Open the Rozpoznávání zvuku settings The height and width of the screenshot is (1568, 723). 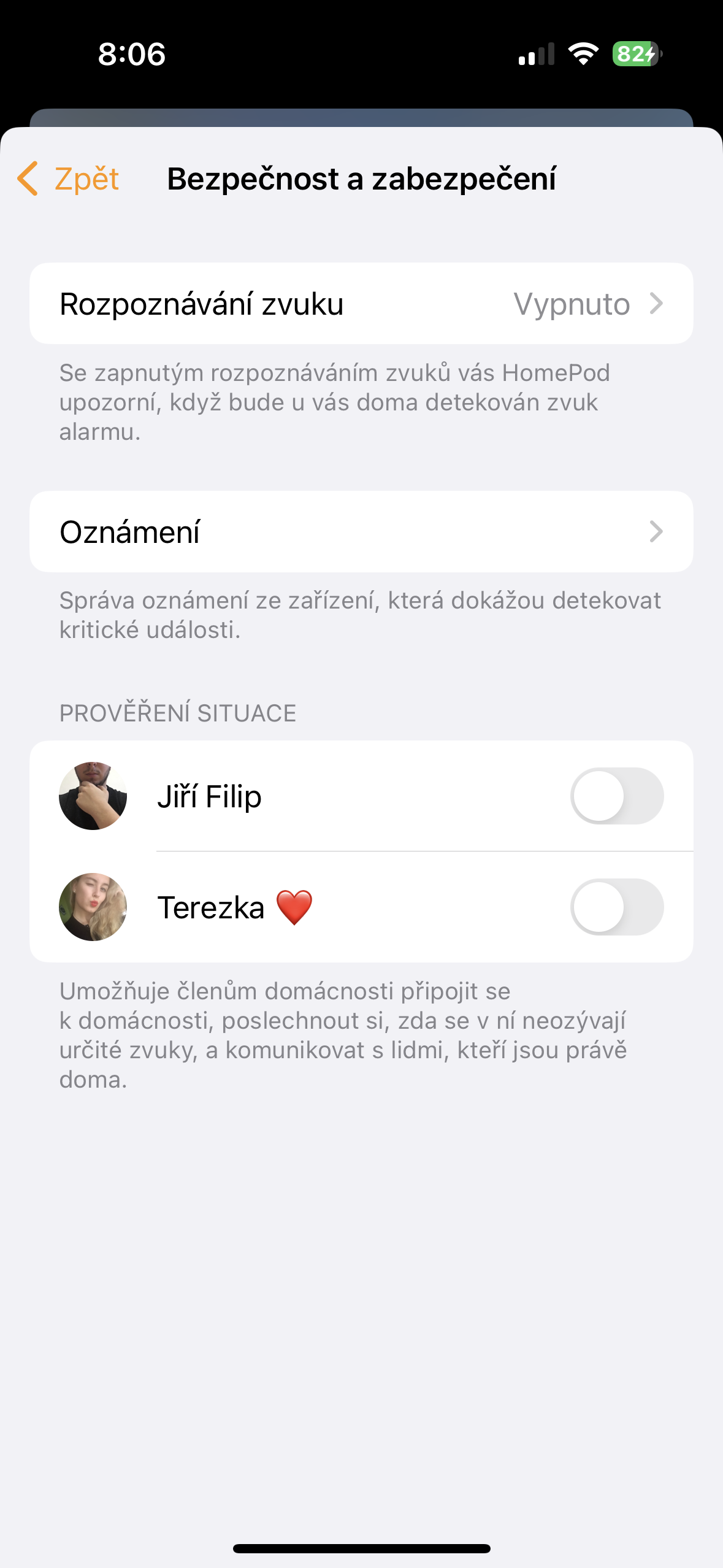click(x=361, y=303)
